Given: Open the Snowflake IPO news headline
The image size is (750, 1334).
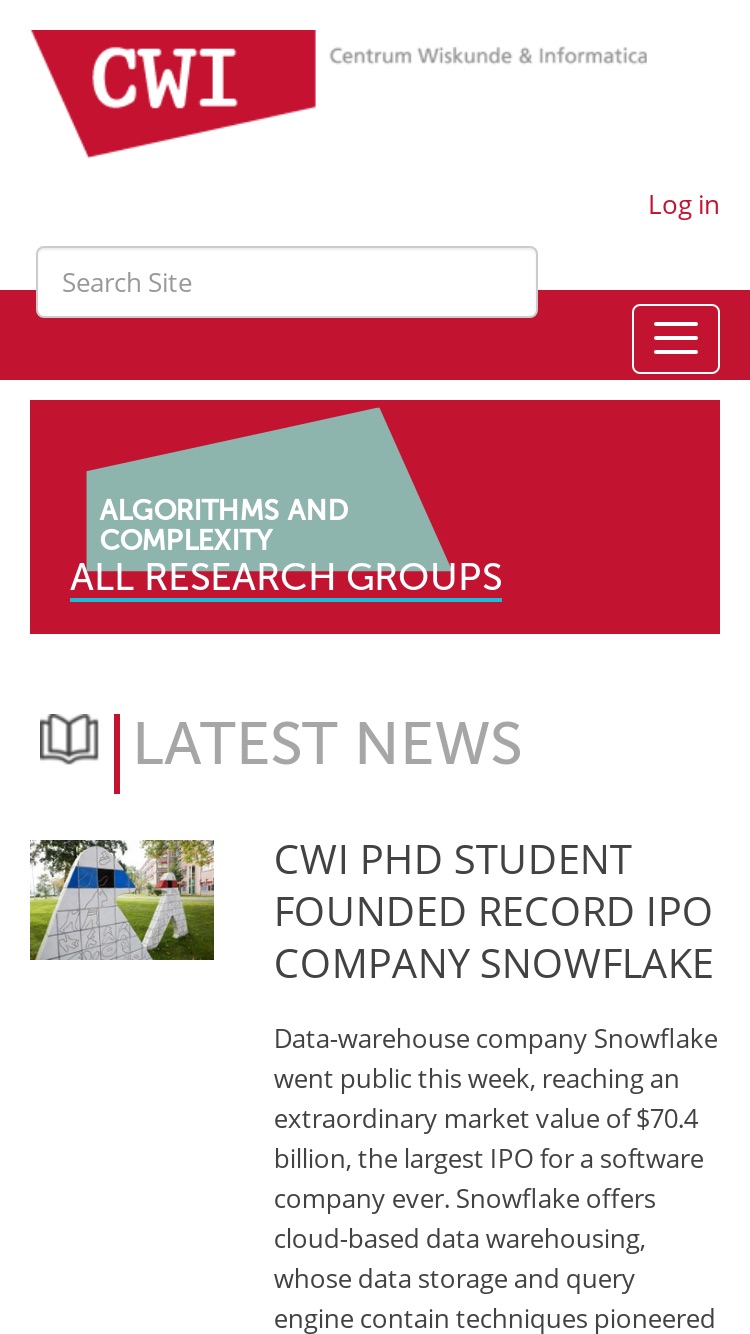Looking at the screenshot, I should click(x=494, y=912).
